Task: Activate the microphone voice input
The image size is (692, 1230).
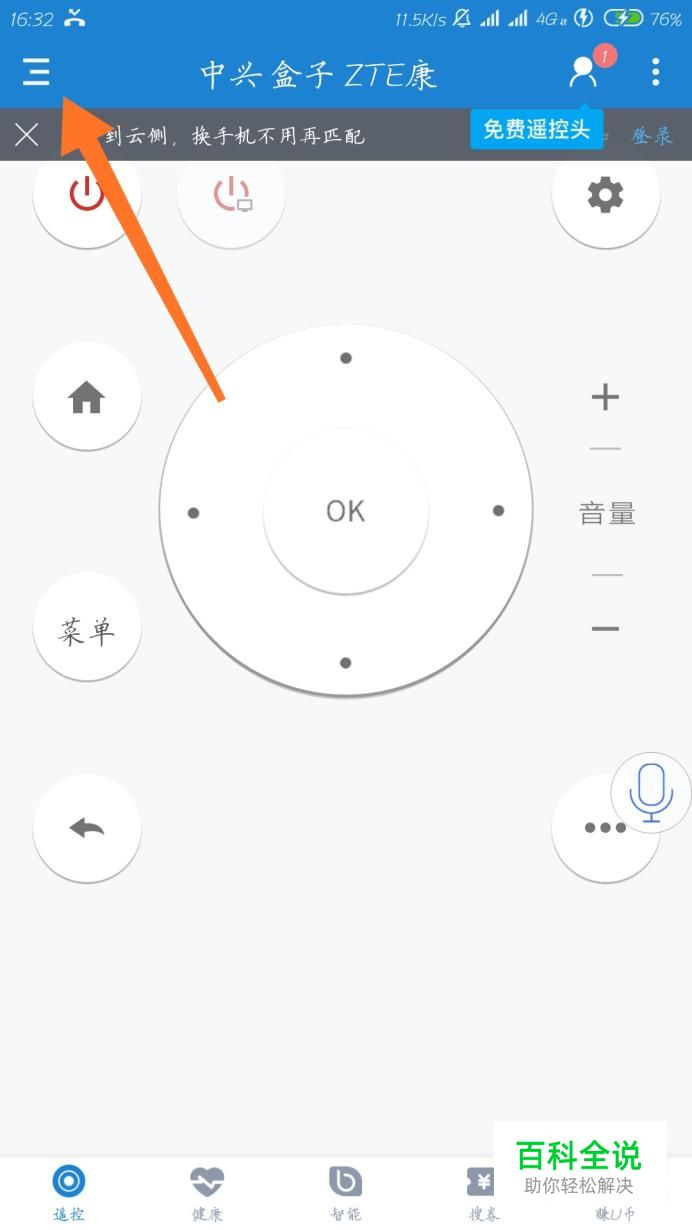Action: (651, 792)
